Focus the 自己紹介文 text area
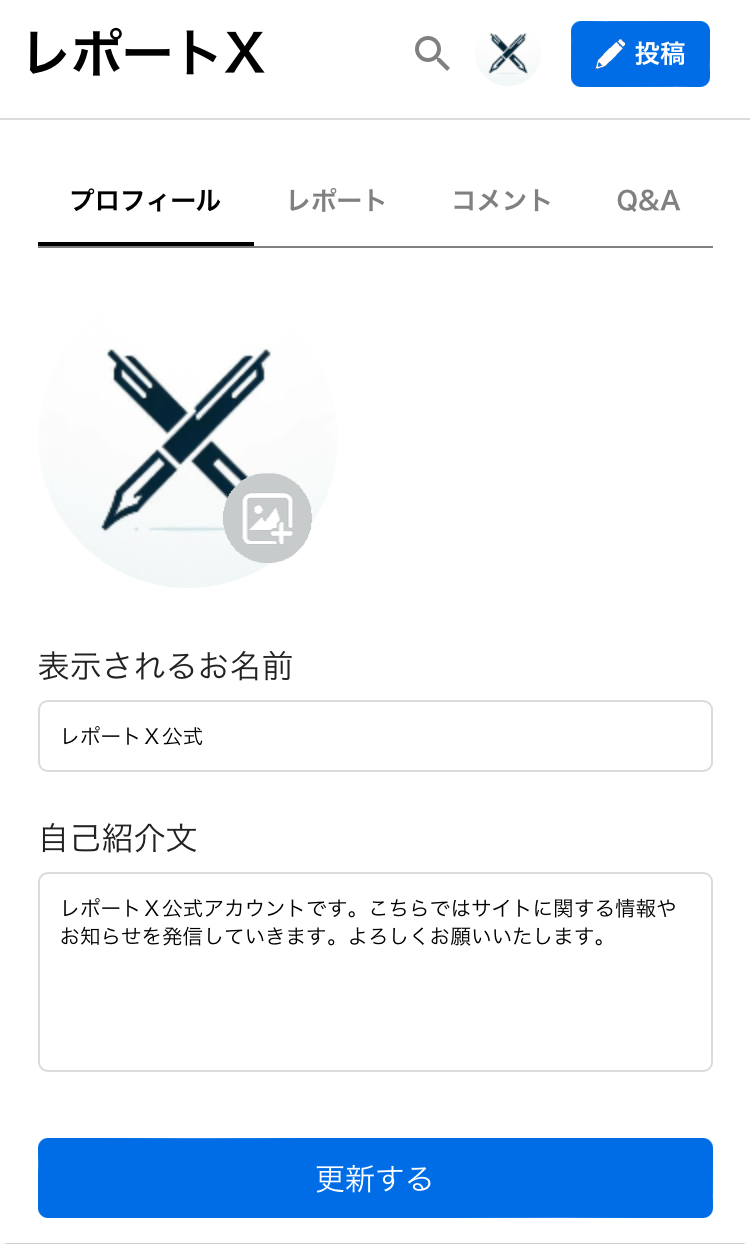This screenshot has height=1244, width=750. (375, 972)
